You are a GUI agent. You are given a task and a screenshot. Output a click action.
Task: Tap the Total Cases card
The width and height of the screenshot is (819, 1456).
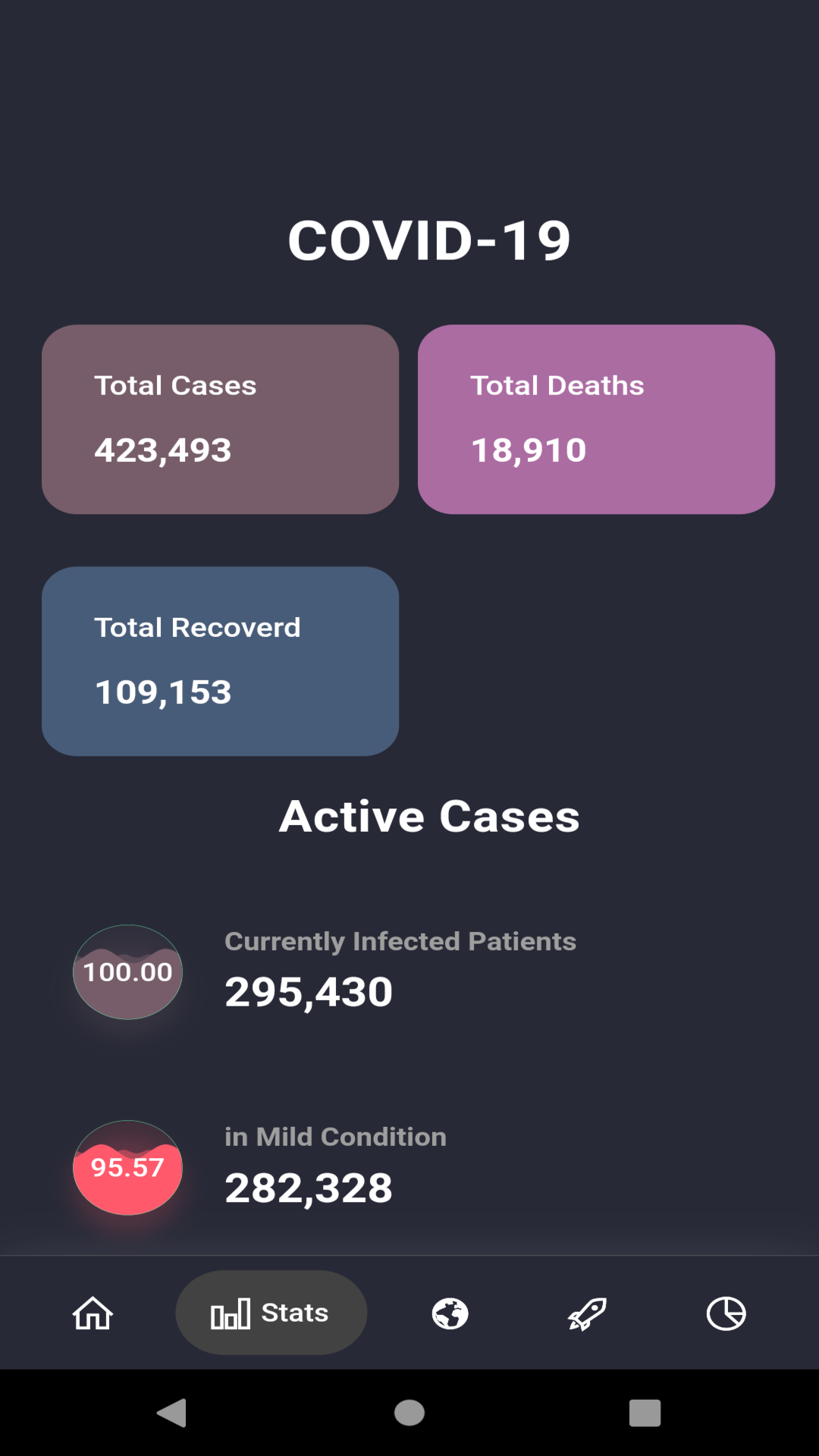pos(220,419)
